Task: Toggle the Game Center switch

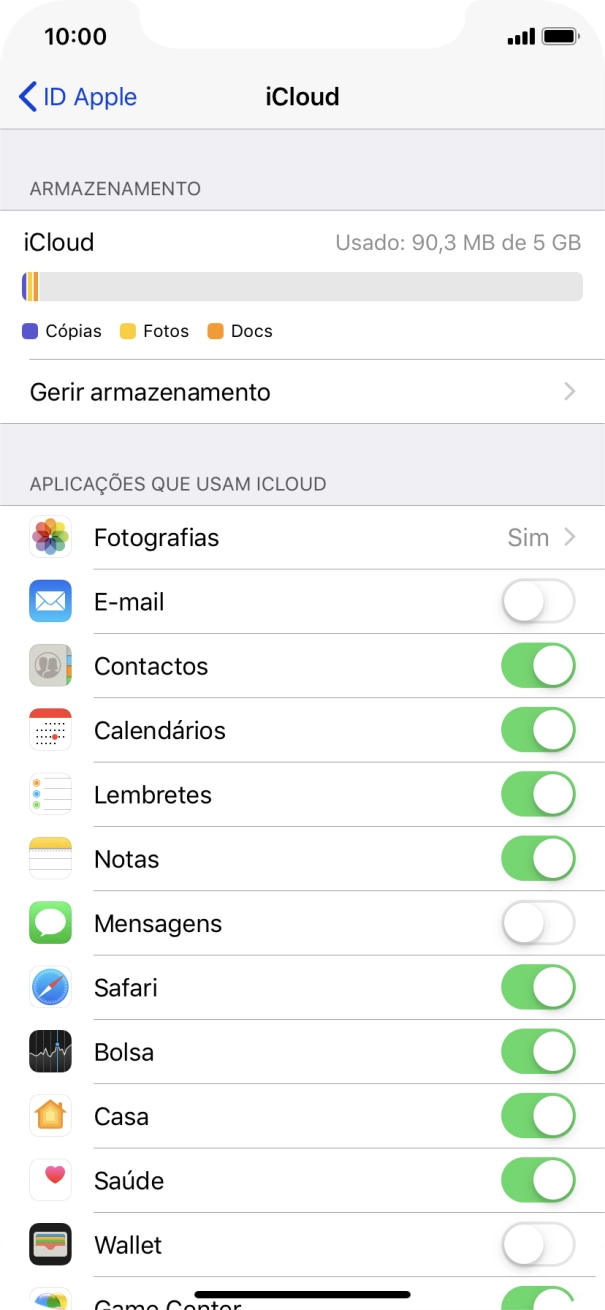Action: pyautogui.click(x=538, y=1298)
